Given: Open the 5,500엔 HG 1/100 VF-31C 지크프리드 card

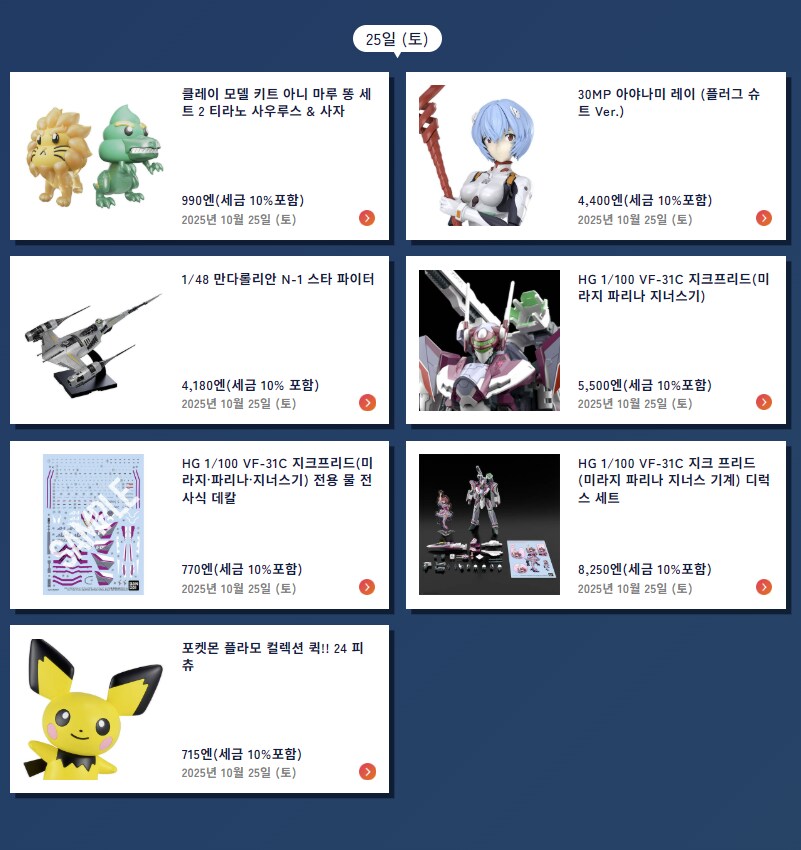Looking at the screenshot, I should (595, 340).
